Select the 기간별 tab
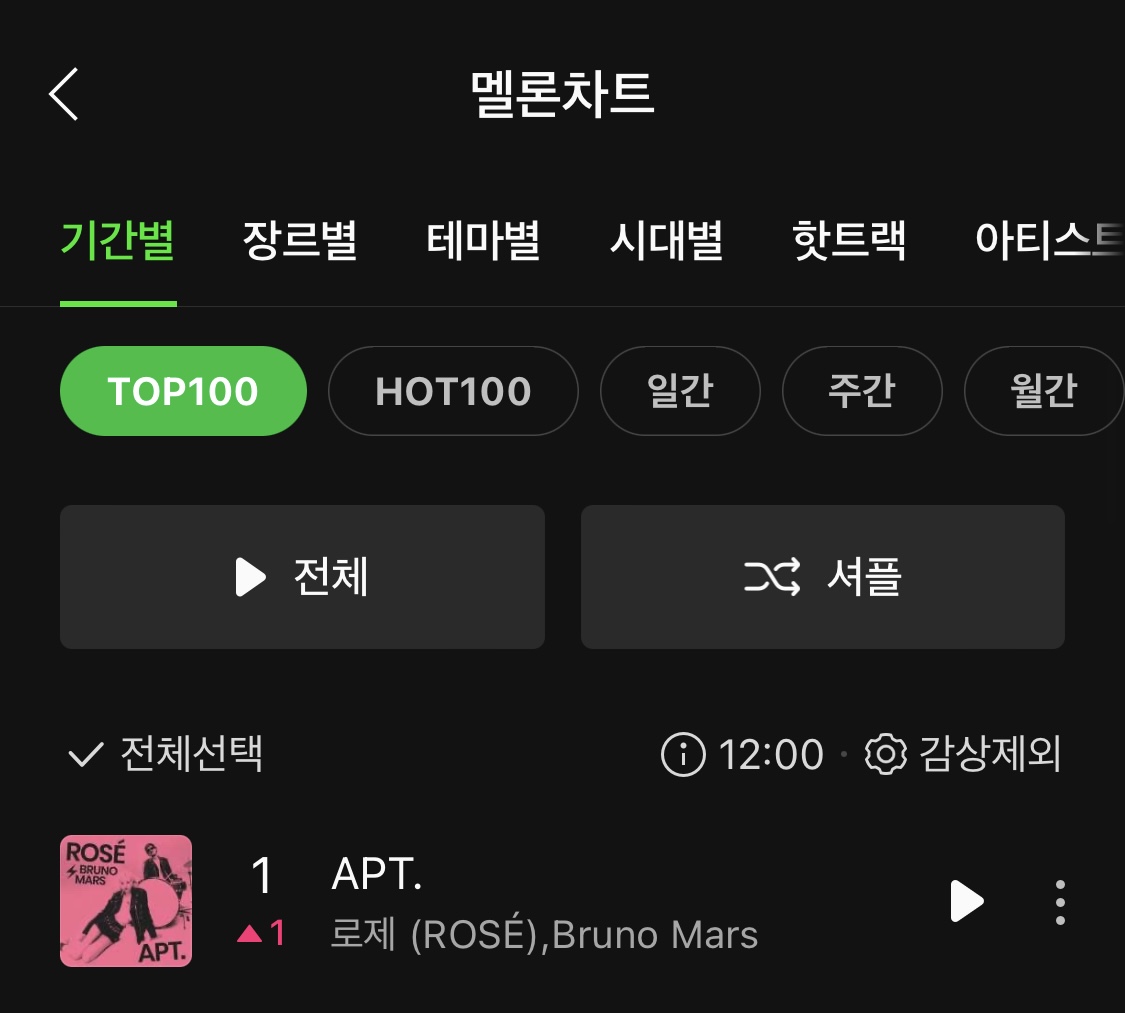Screen dimensions: 1125x1013 [x=118, y=241]
